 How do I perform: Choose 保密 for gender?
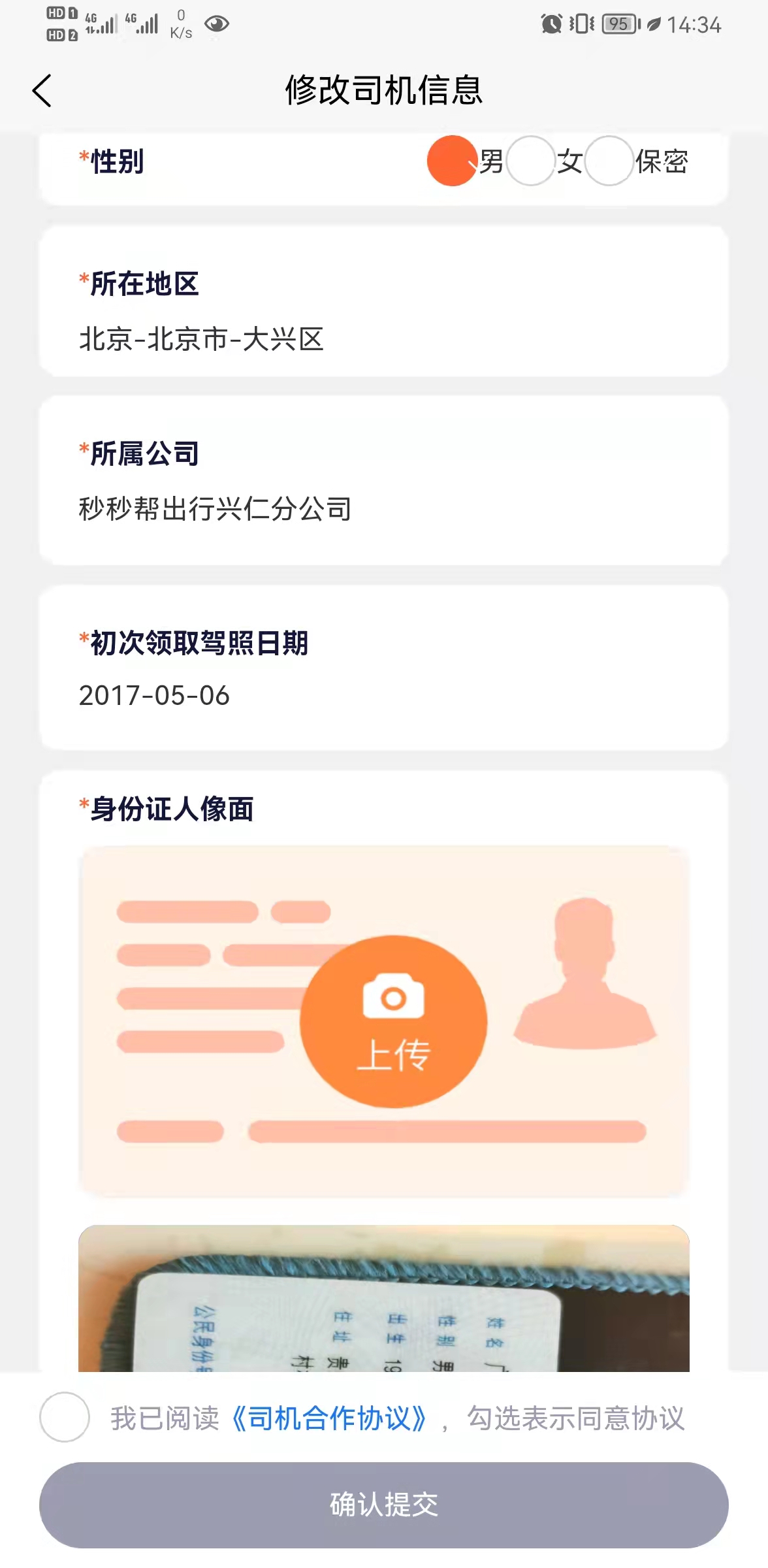(609, 161)
